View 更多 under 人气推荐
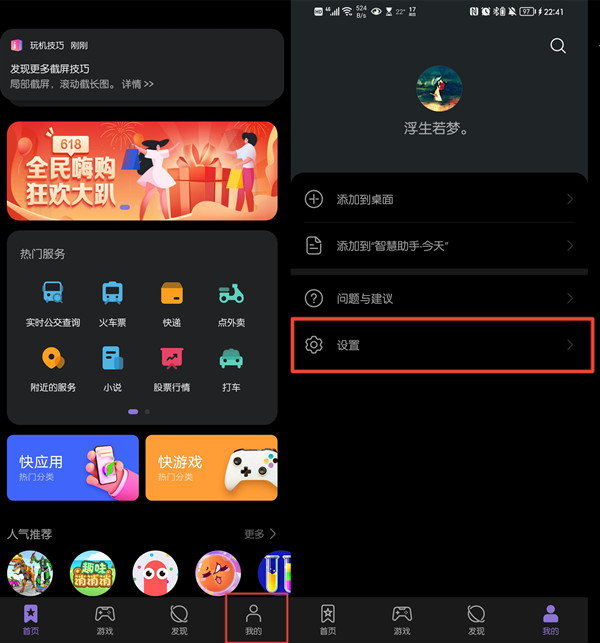This screenshot has height=643, width=600. point(260,534)
